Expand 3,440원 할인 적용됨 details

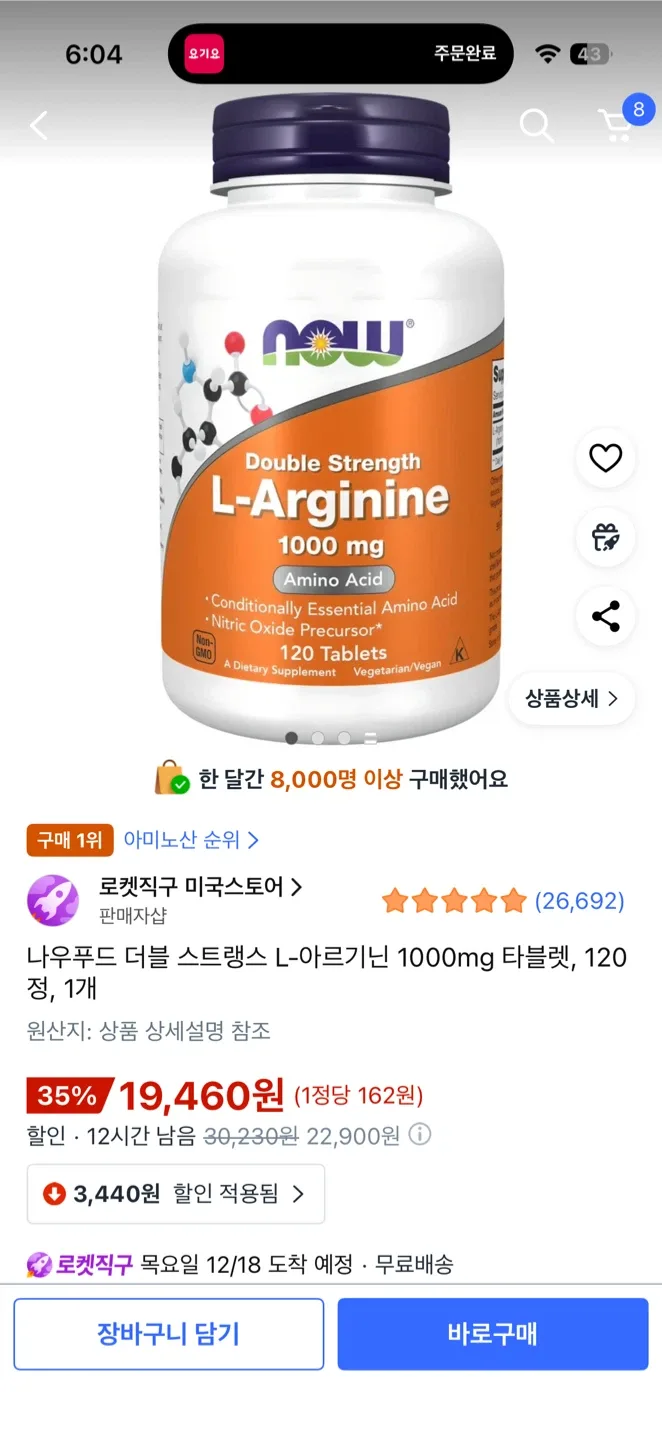(x=176, y=1193)
